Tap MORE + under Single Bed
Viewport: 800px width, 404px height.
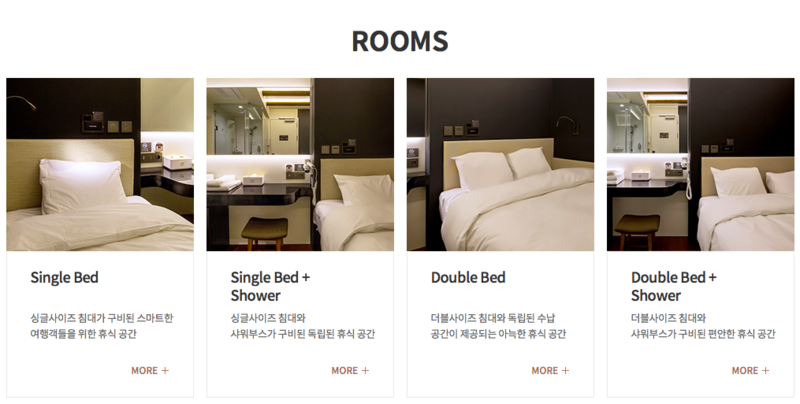tap(150, 370)
